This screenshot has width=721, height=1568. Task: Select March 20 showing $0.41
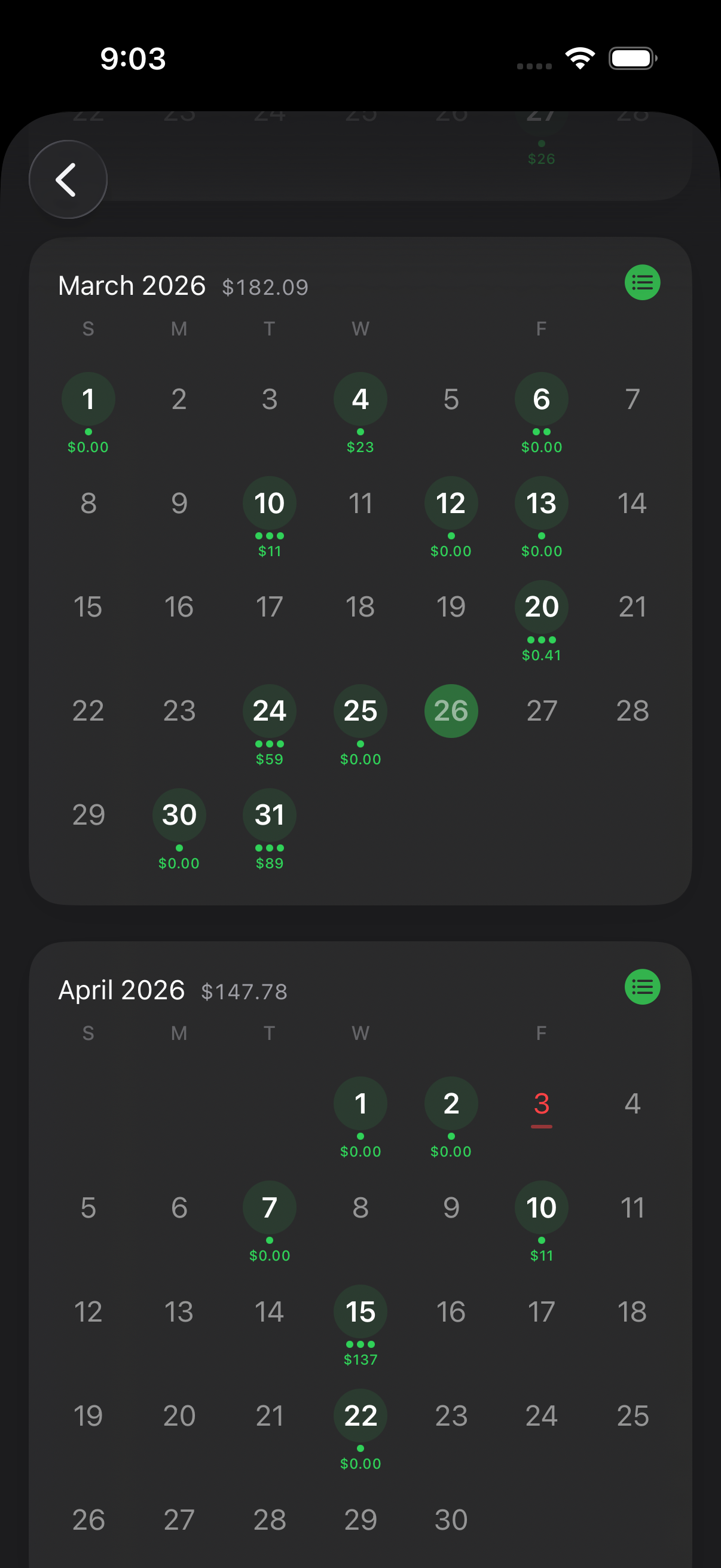pos(541,607)
